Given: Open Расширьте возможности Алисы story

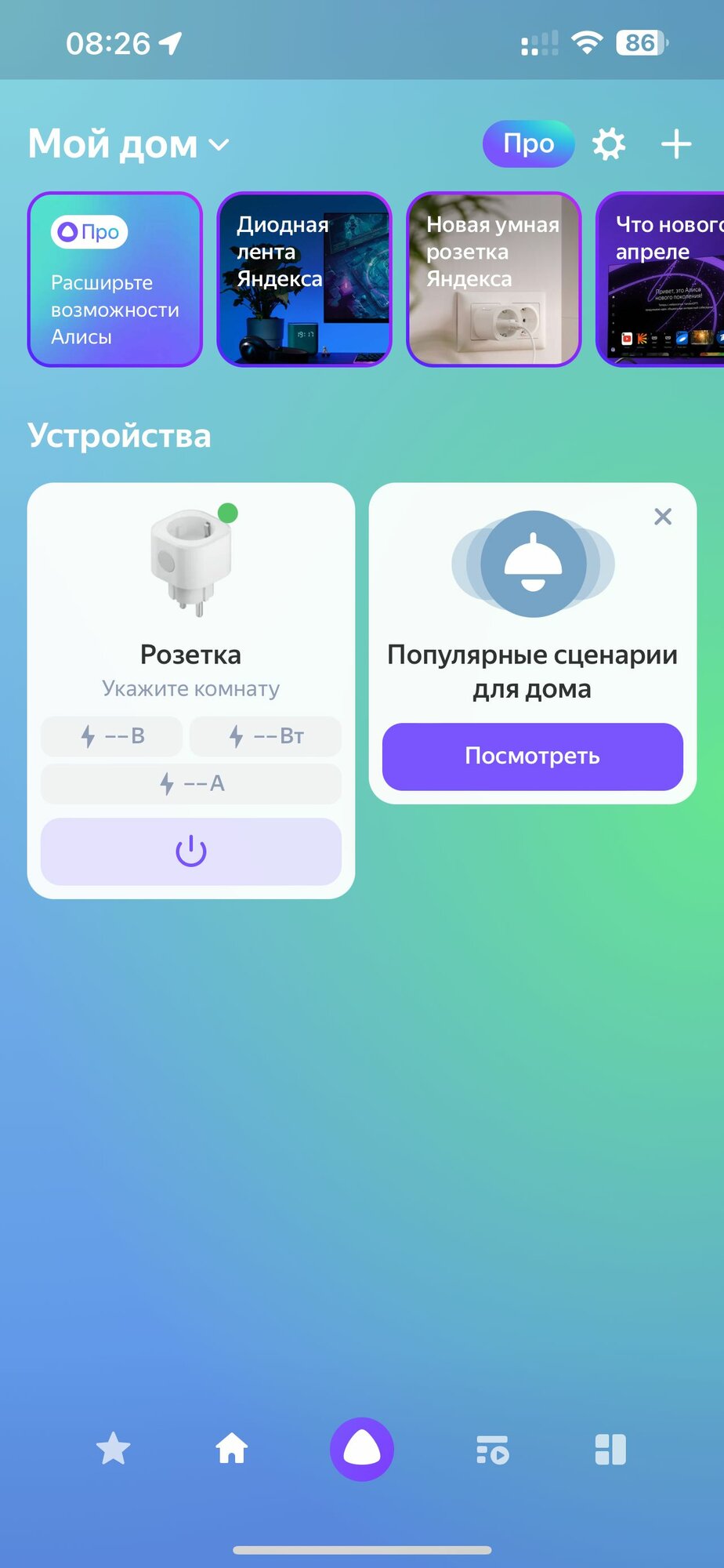Looking at the screenshot, I should tap(115, 279).
